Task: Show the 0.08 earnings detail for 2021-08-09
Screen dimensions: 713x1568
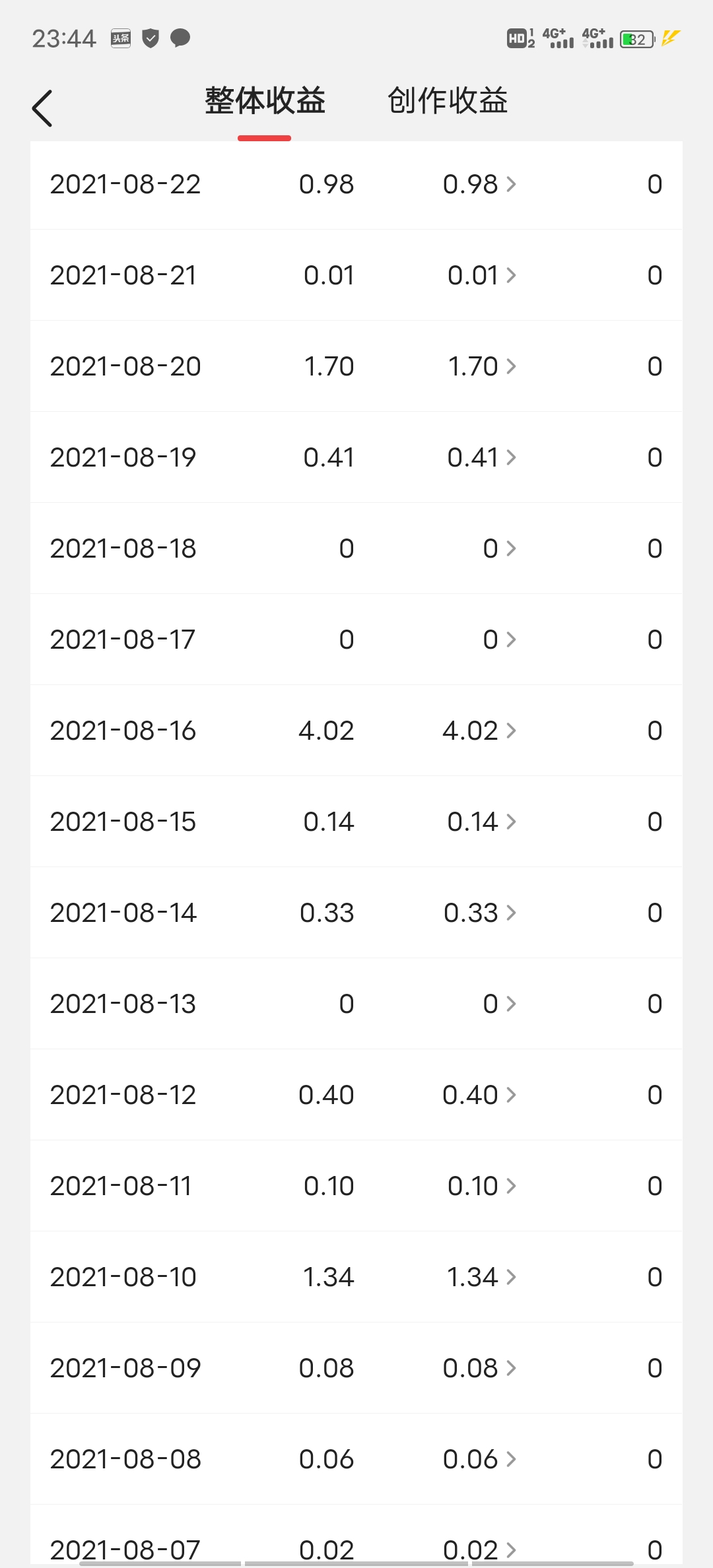Action: coord(480,1368)
